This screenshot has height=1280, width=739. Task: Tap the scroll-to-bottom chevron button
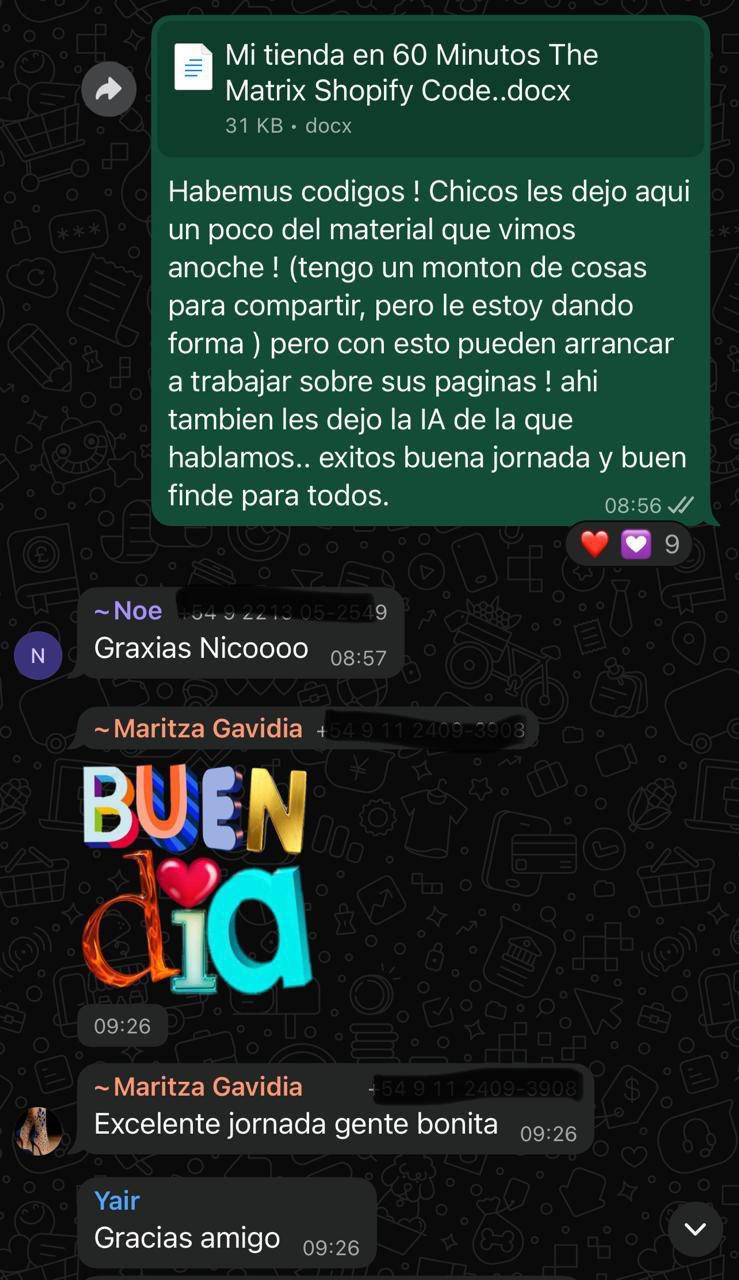coord(695,1228)
